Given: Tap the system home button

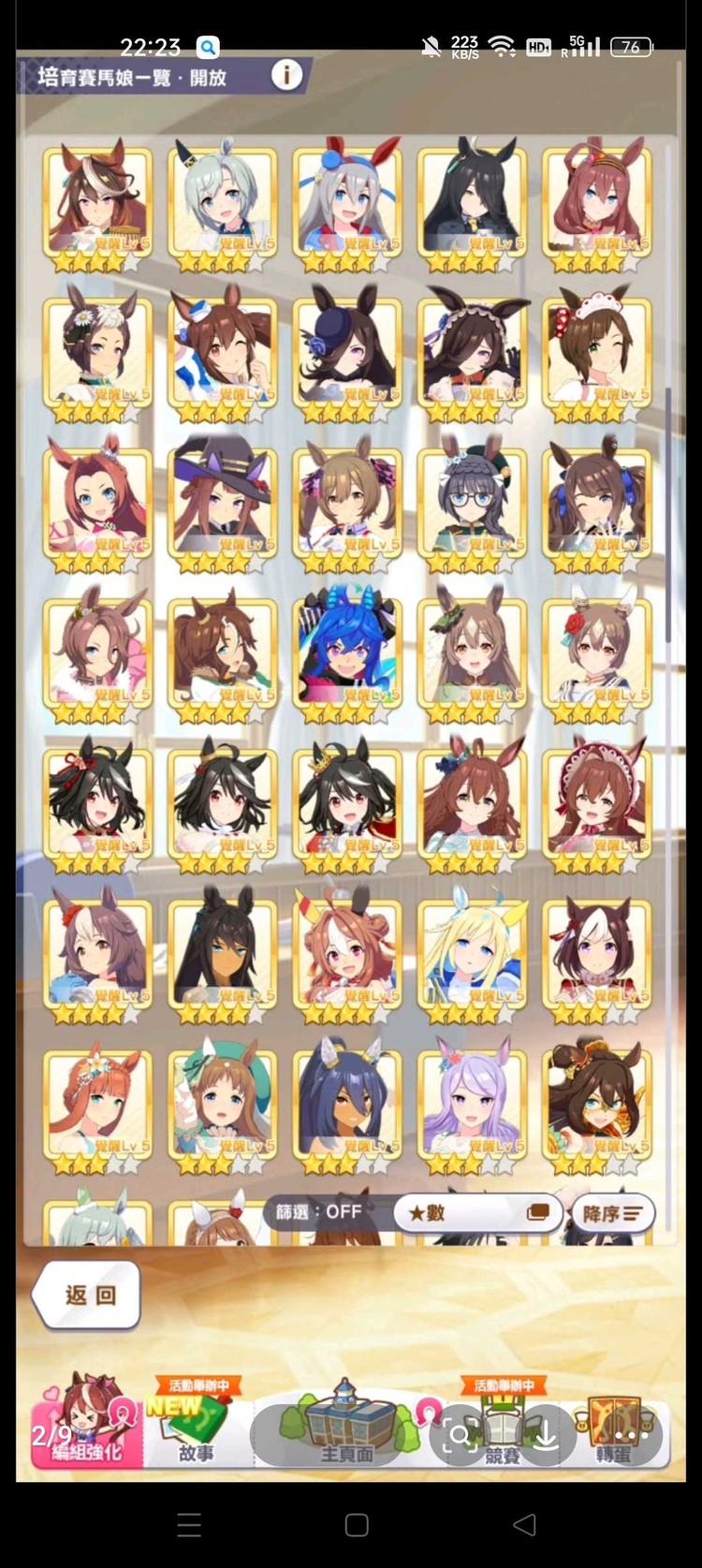Looking at the screenshot, I should pos(357,1524).
